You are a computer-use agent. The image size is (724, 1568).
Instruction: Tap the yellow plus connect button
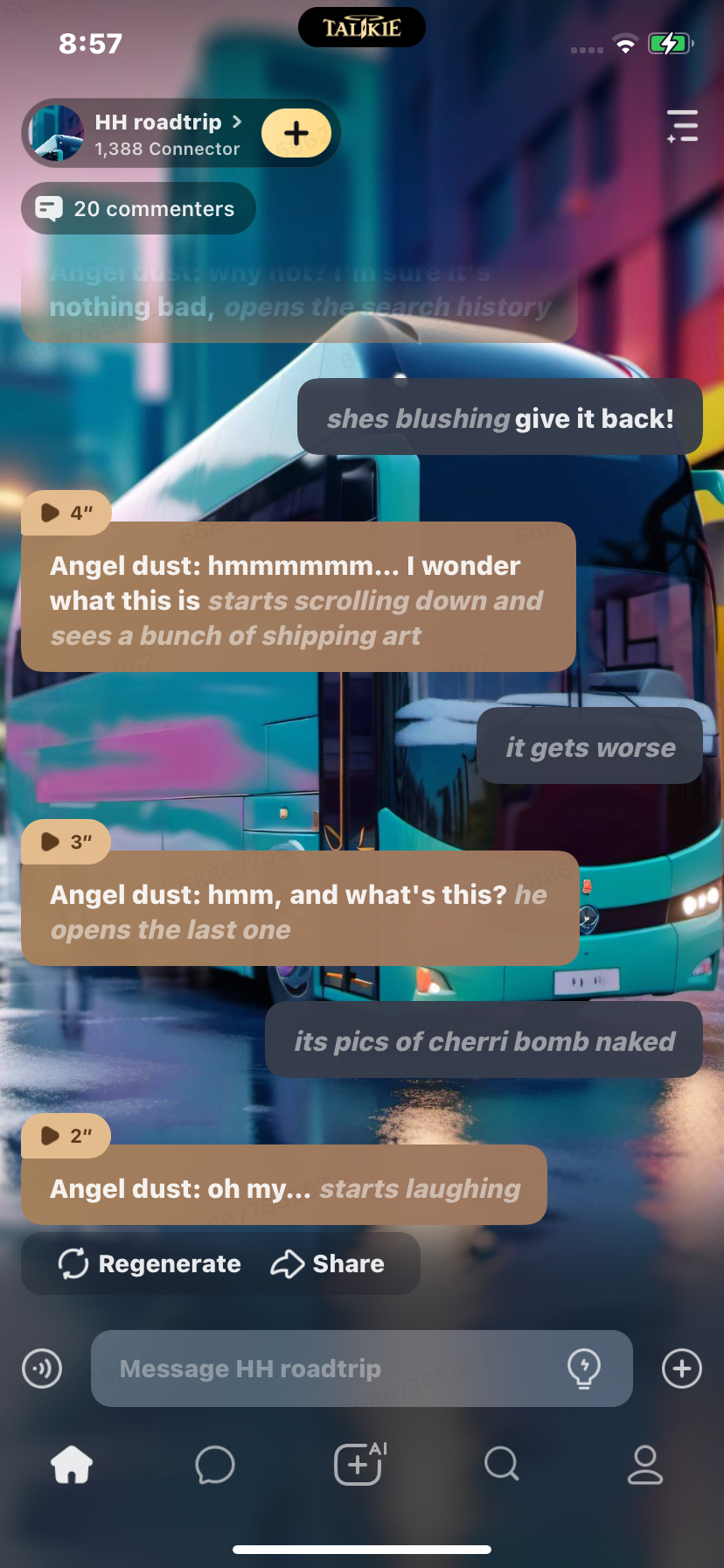296,133
